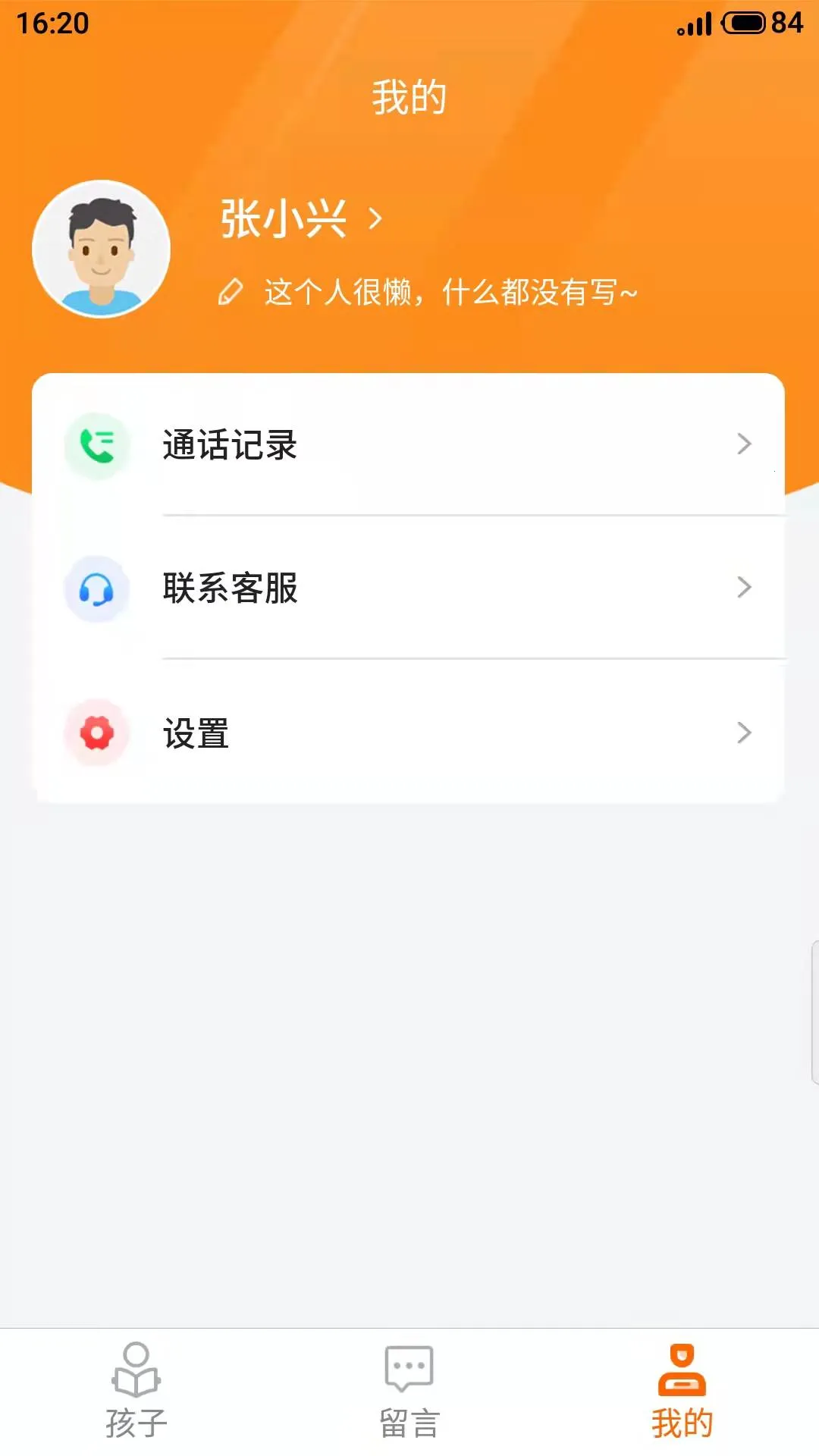Open the 设置 settings entry

point(194,733)
